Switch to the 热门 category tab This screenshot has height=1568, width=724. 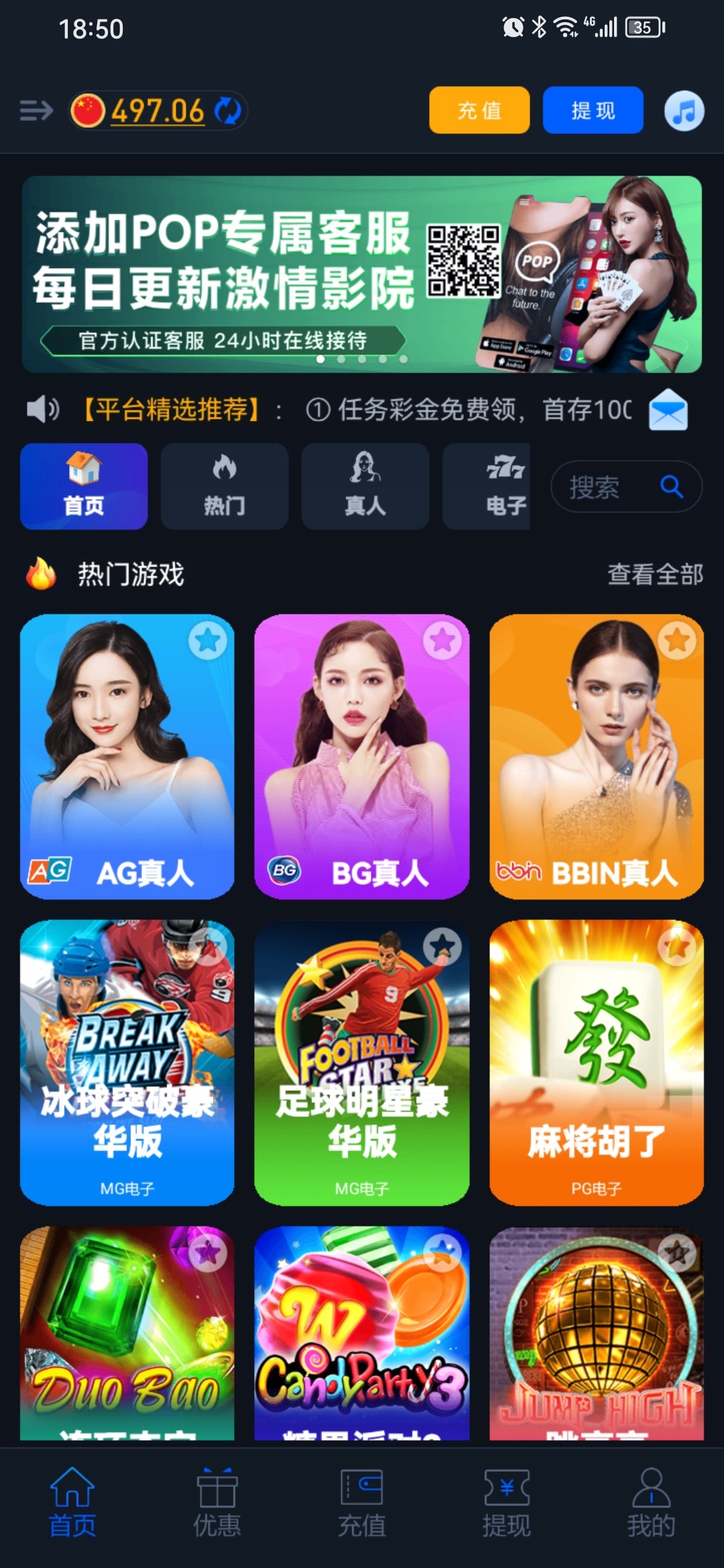(x=225, y=486)
